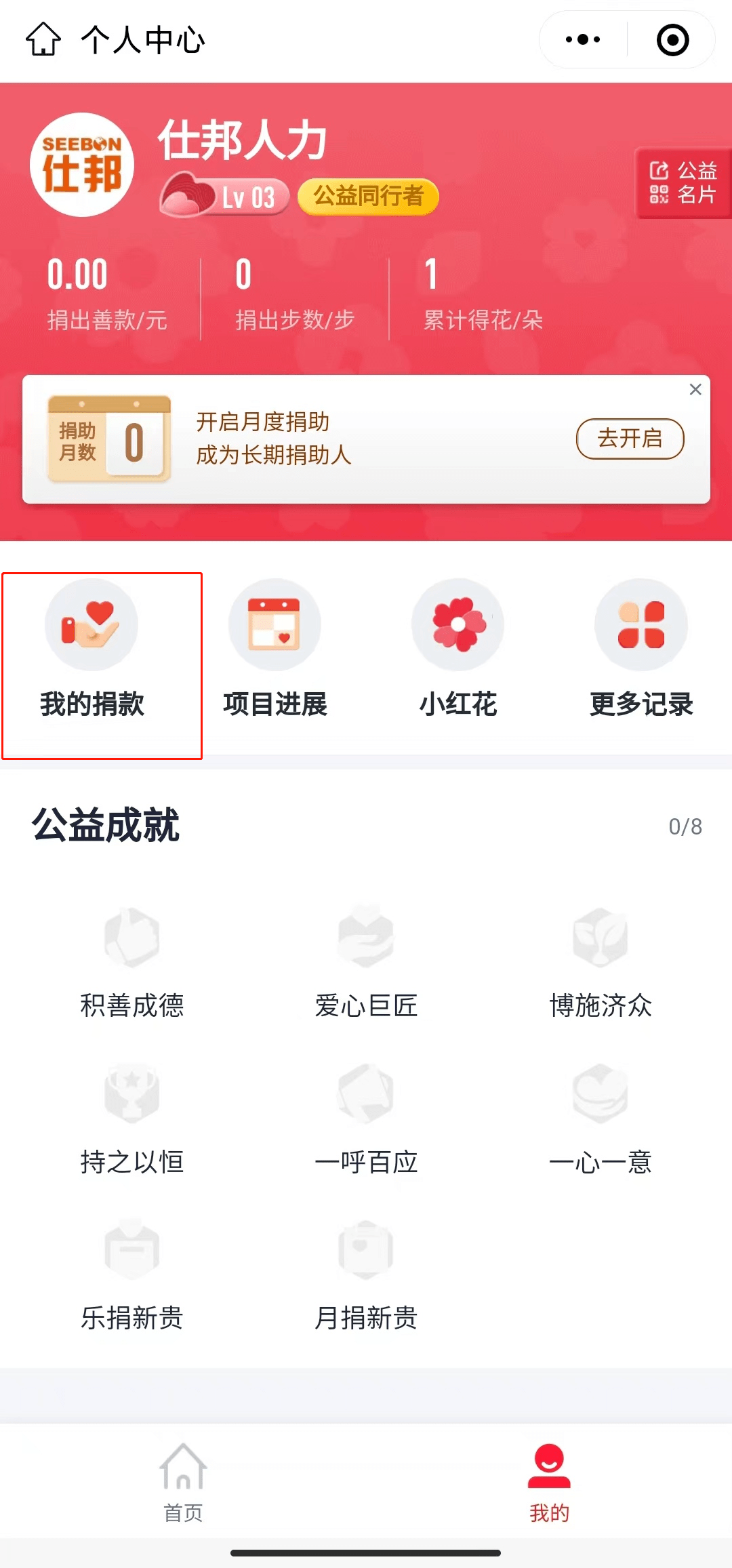Open the 公益名片 share card
The image size is (732, 1568).
(x=683, y=183)
